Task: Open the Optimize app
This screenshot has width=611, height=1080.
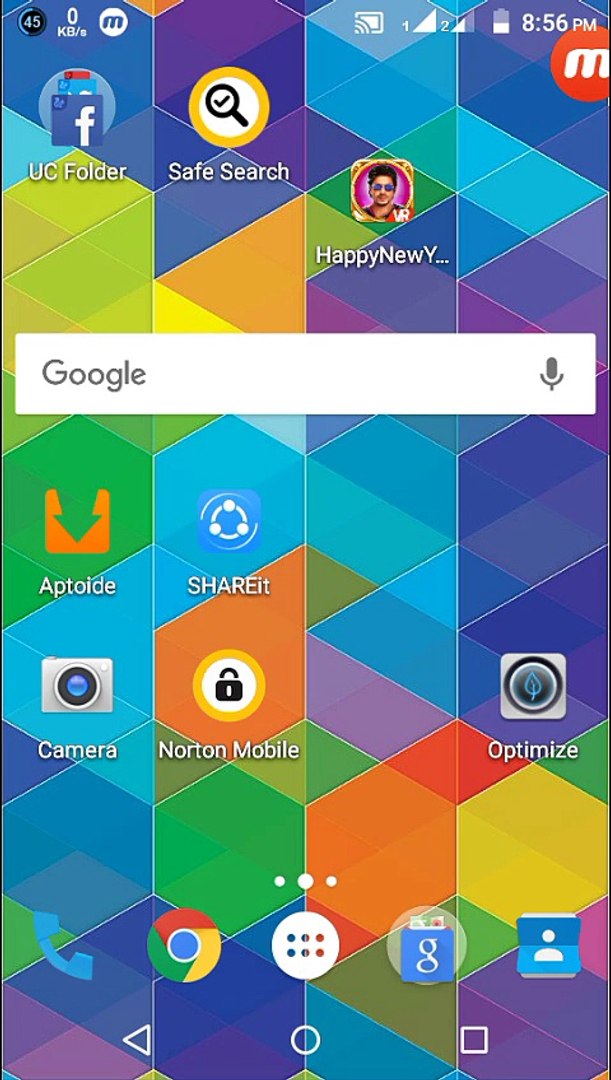Action: [x=532, y=687]
